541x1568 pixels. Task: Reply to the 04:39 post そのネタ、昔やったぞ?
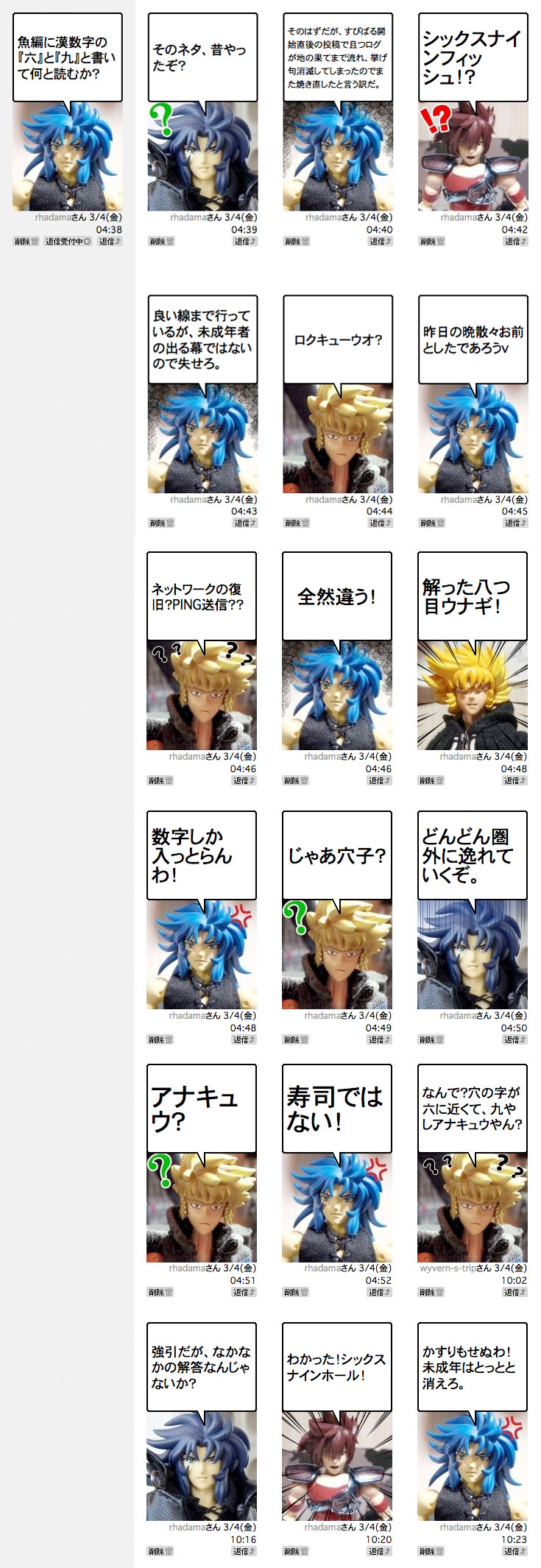[x=245, y=241]
